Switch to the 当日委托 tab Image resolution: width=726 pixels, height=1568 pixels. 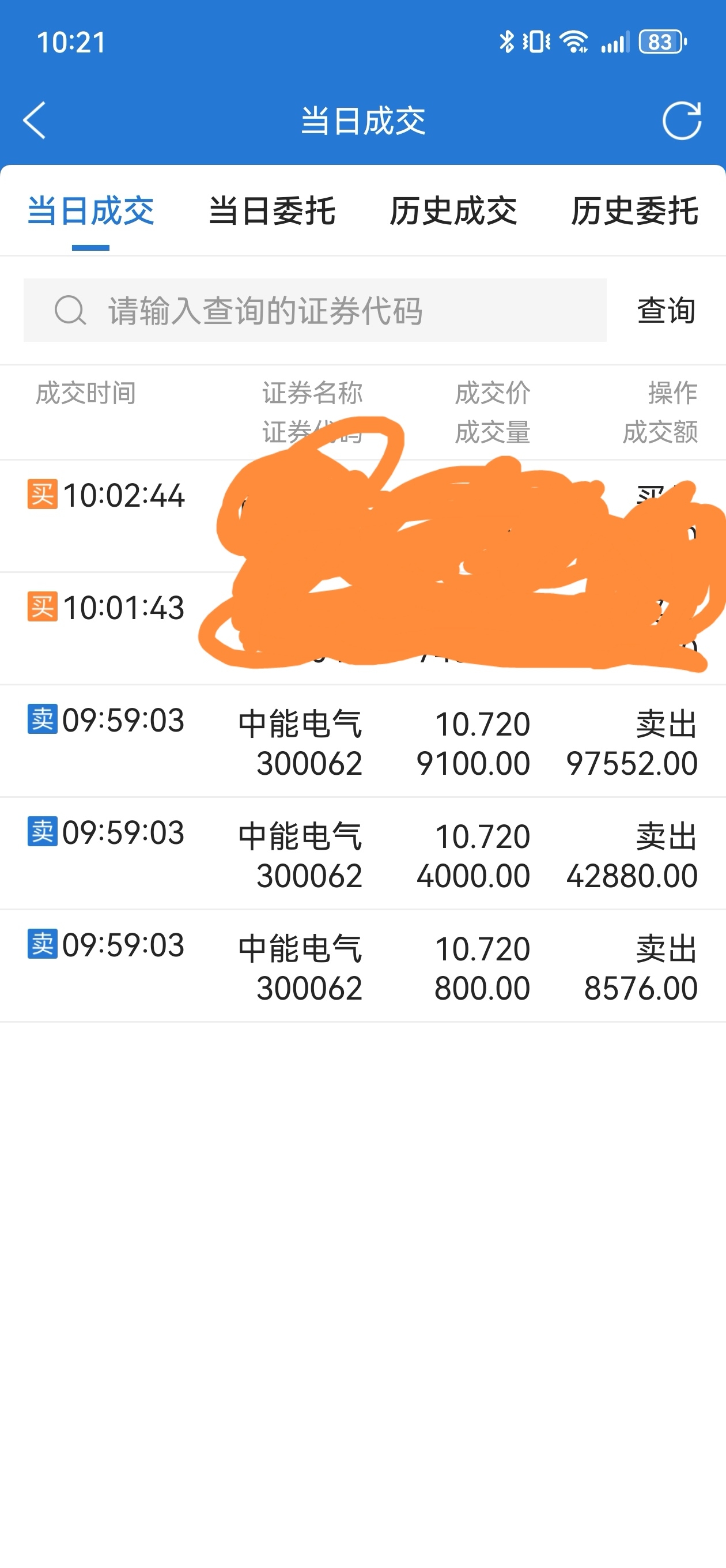click(271, 211)
